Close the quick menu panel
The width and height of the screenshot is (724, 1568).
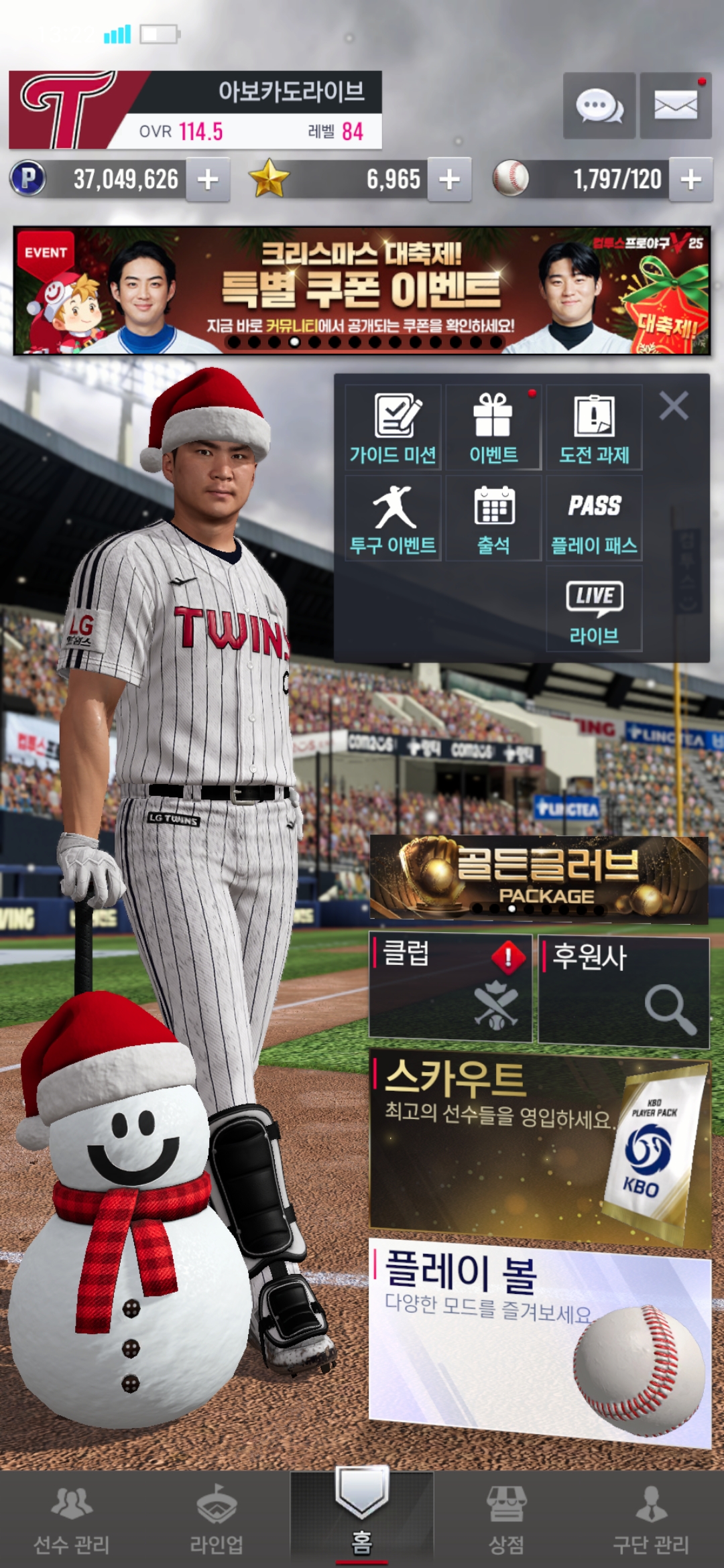click(674, 406)
